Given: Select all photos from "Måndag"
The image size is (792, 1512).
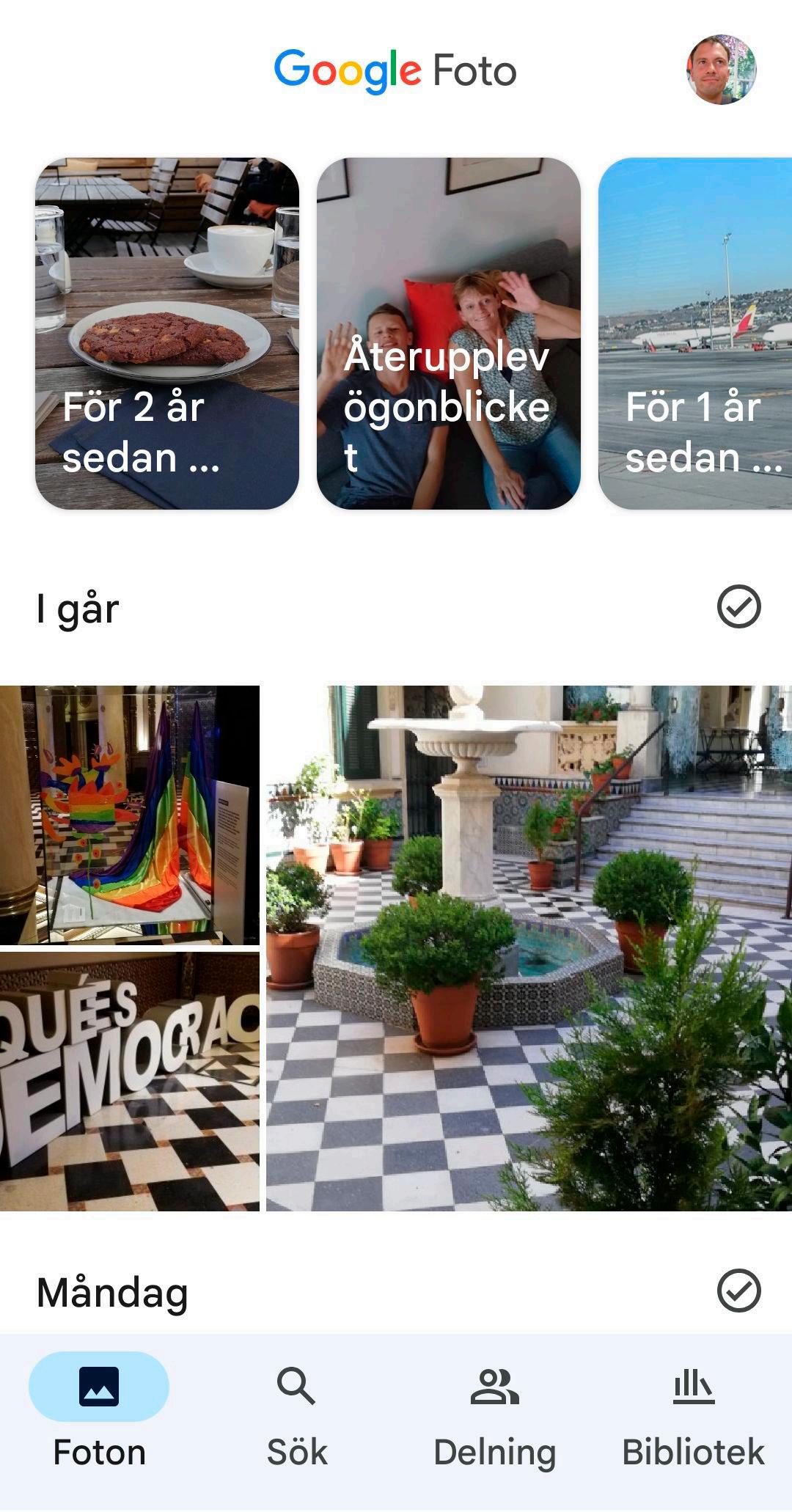Looking at the screenshot, I should (738, 1291).
